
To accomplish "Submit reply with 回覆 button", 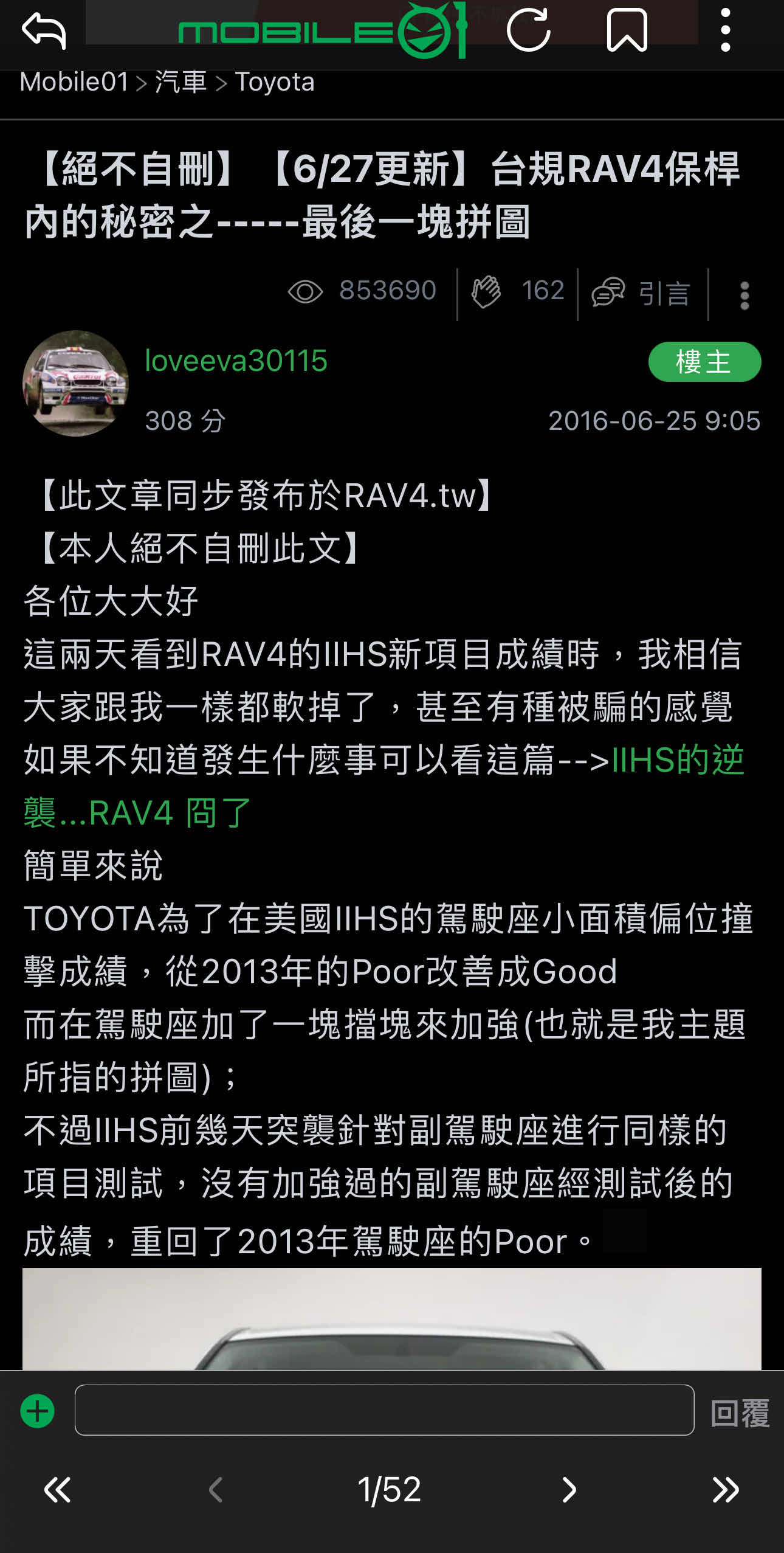I will (740, 1413).
